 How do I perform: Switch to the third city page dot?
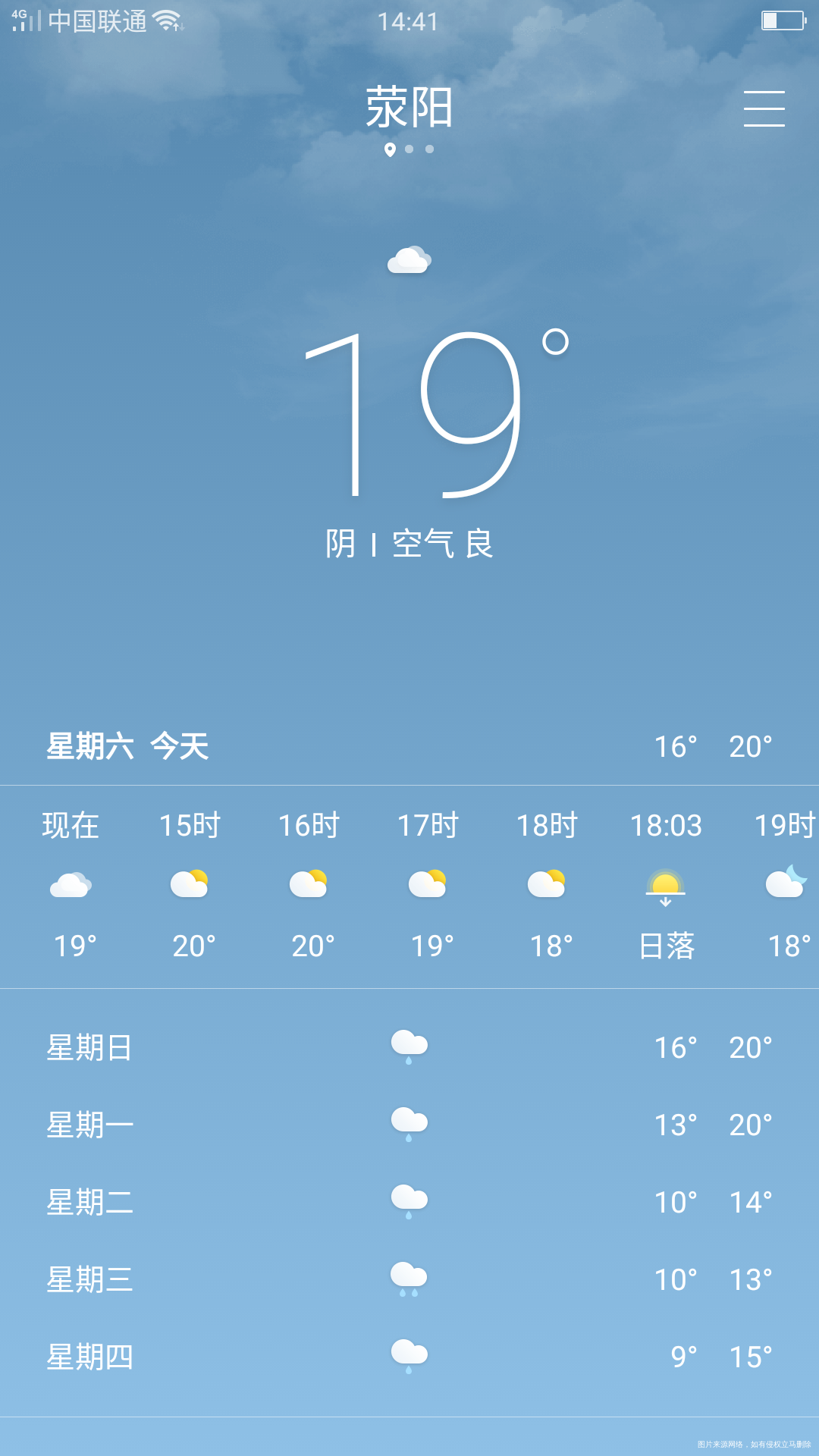click(429, 150)
